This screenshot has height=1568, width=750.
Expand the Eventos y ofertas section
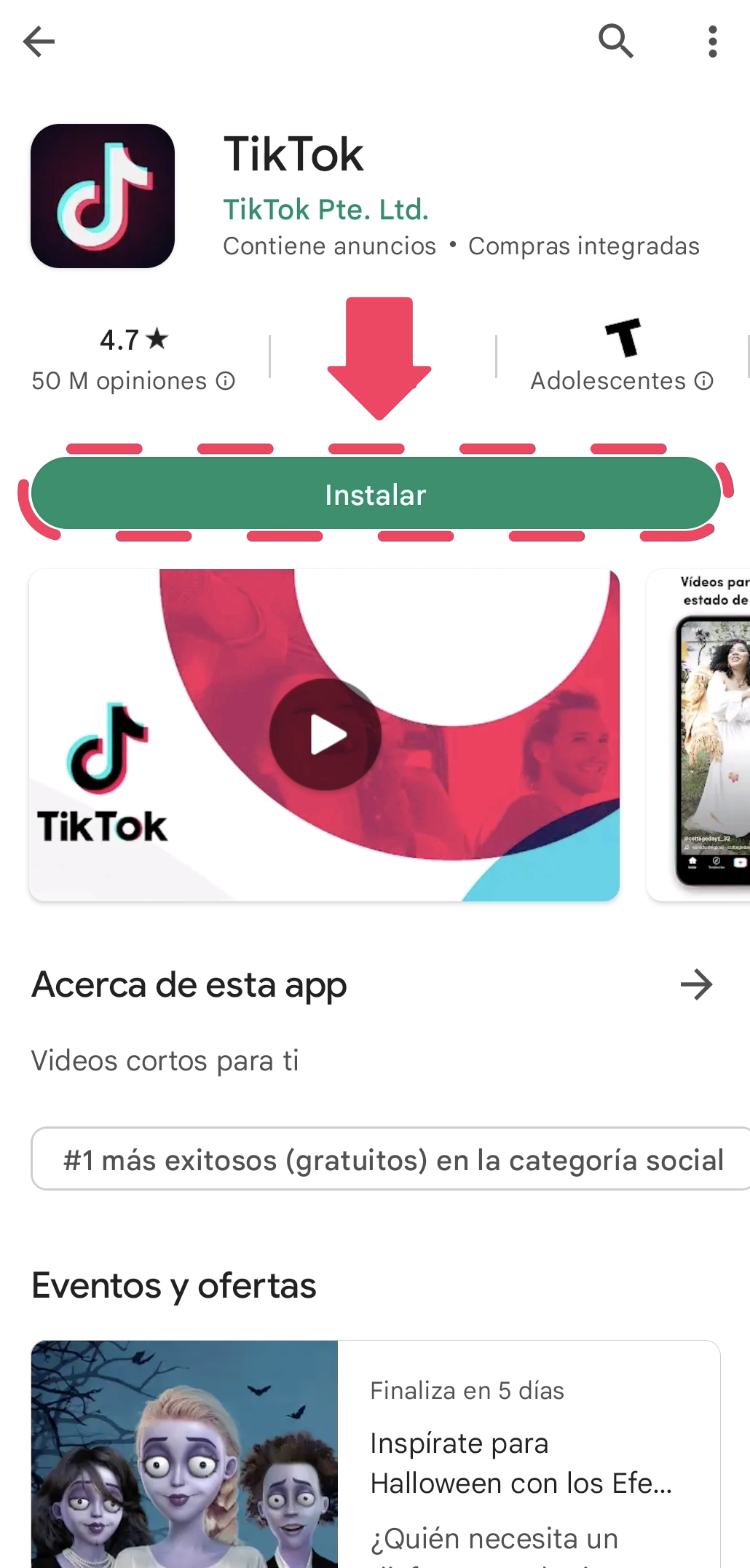tap(173, 1286)
